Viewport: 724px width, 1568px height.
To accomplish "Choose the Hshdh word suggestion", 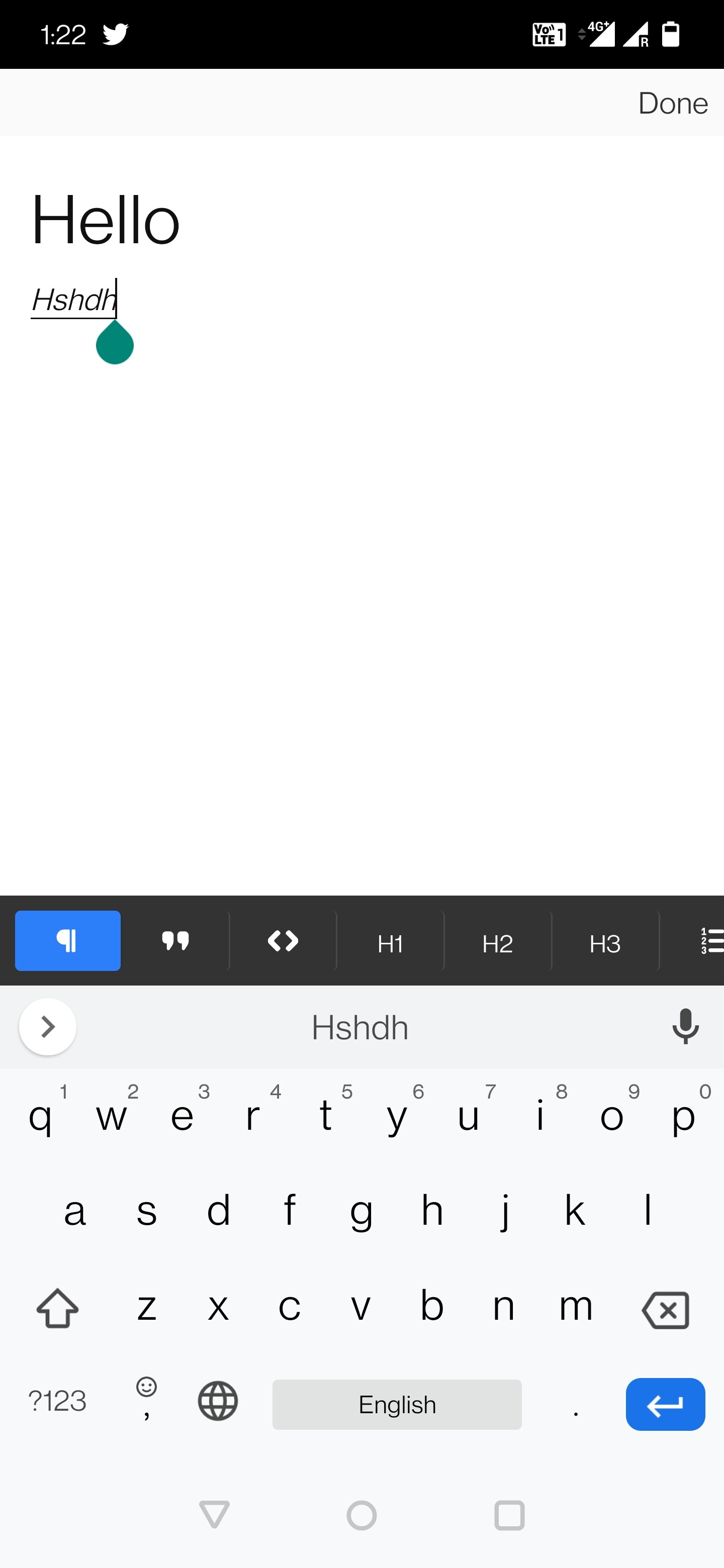I will click(x=360, y=1027).
